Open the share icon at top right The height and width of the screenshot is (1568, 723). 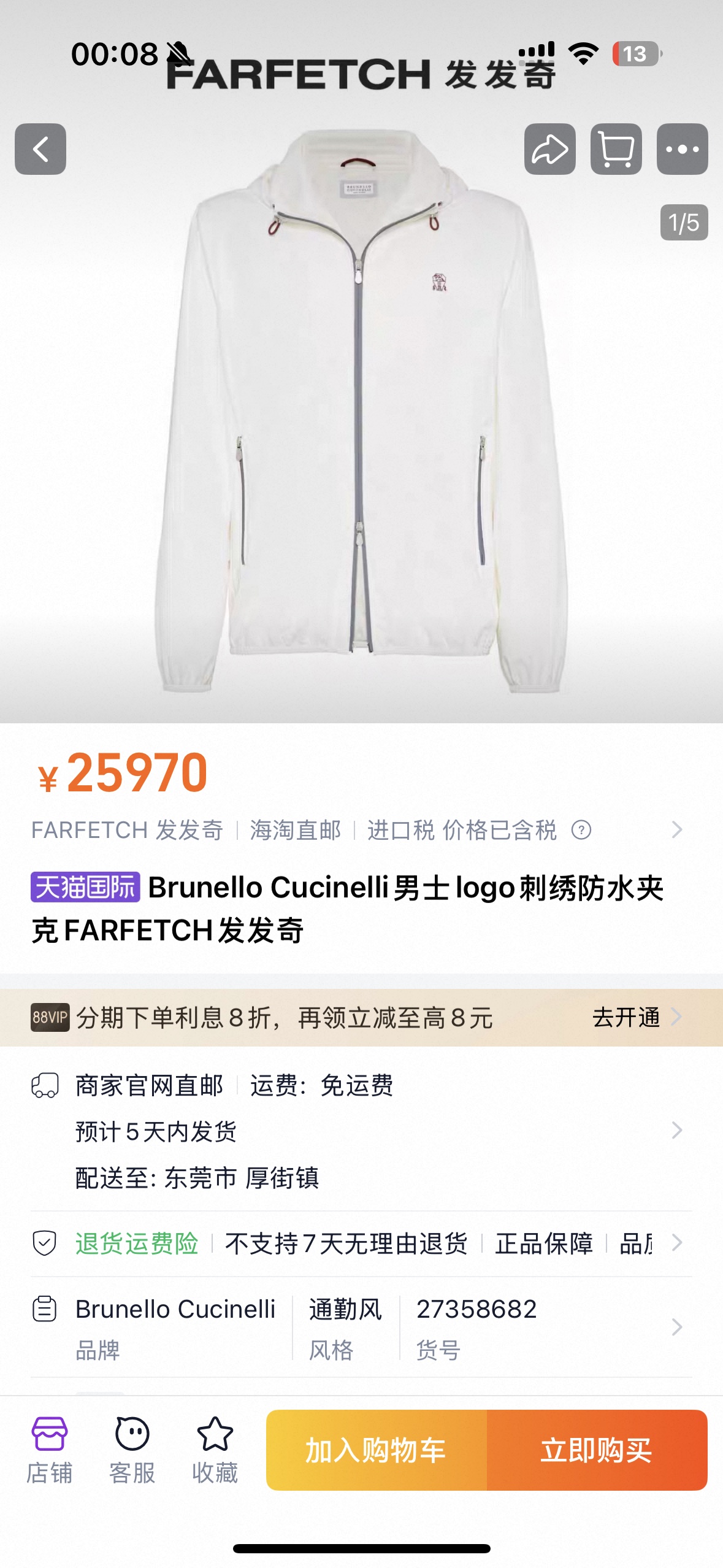[x=551, y=149]
